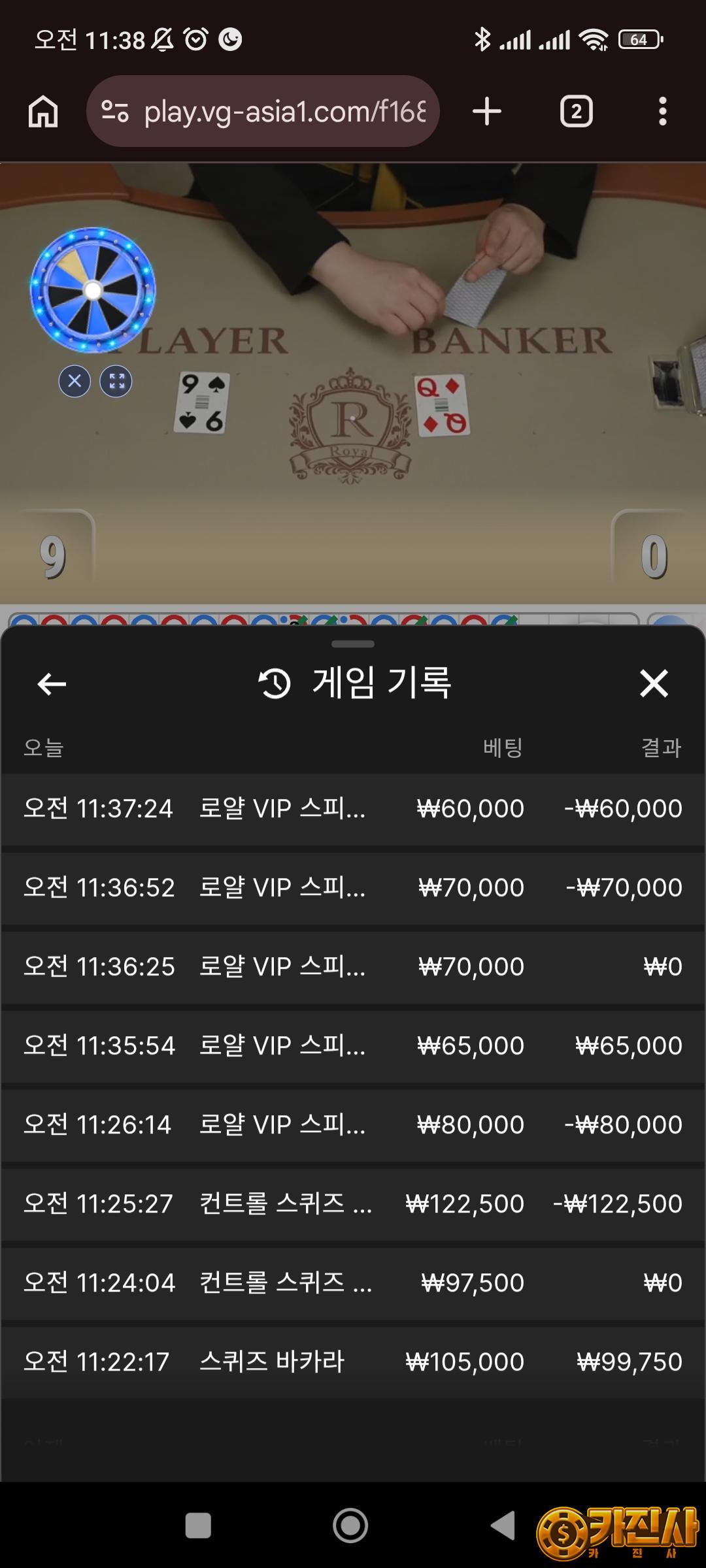Open the 오전 11:22:17 스퀴즈 바카라 record
Screen dimensions: 706x1568
[353, 1362]
